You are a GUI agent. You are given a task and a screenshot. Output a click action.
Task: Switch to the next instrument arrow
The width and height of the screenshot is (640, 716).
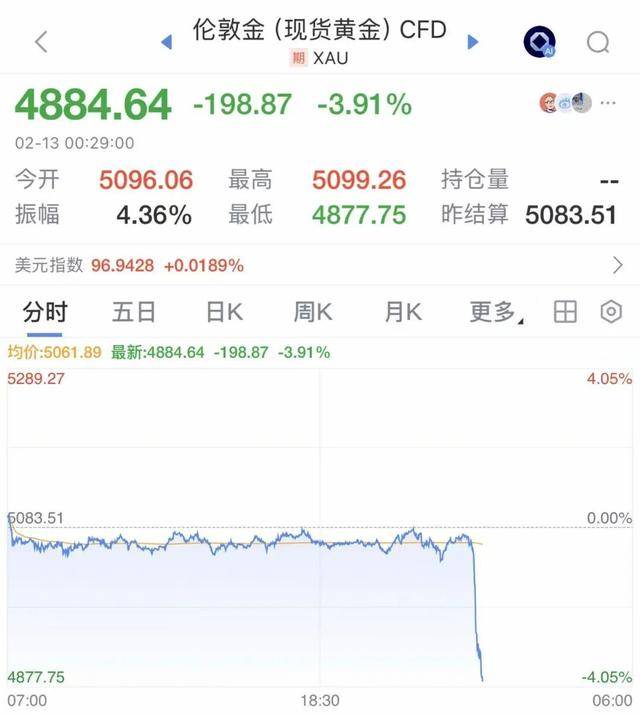(473, 42)
